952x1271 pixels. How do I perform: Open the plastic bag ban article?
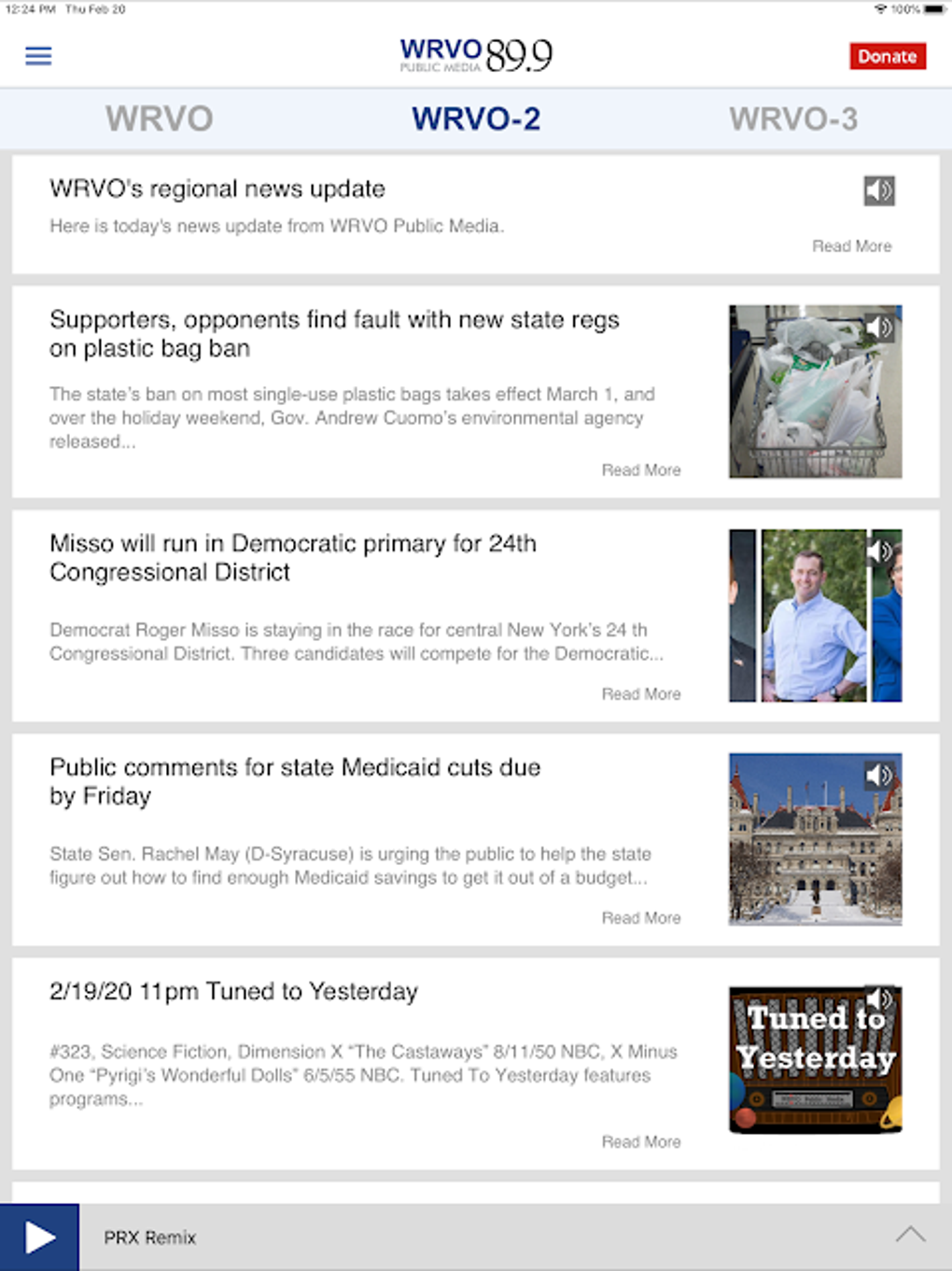point(334,333)
